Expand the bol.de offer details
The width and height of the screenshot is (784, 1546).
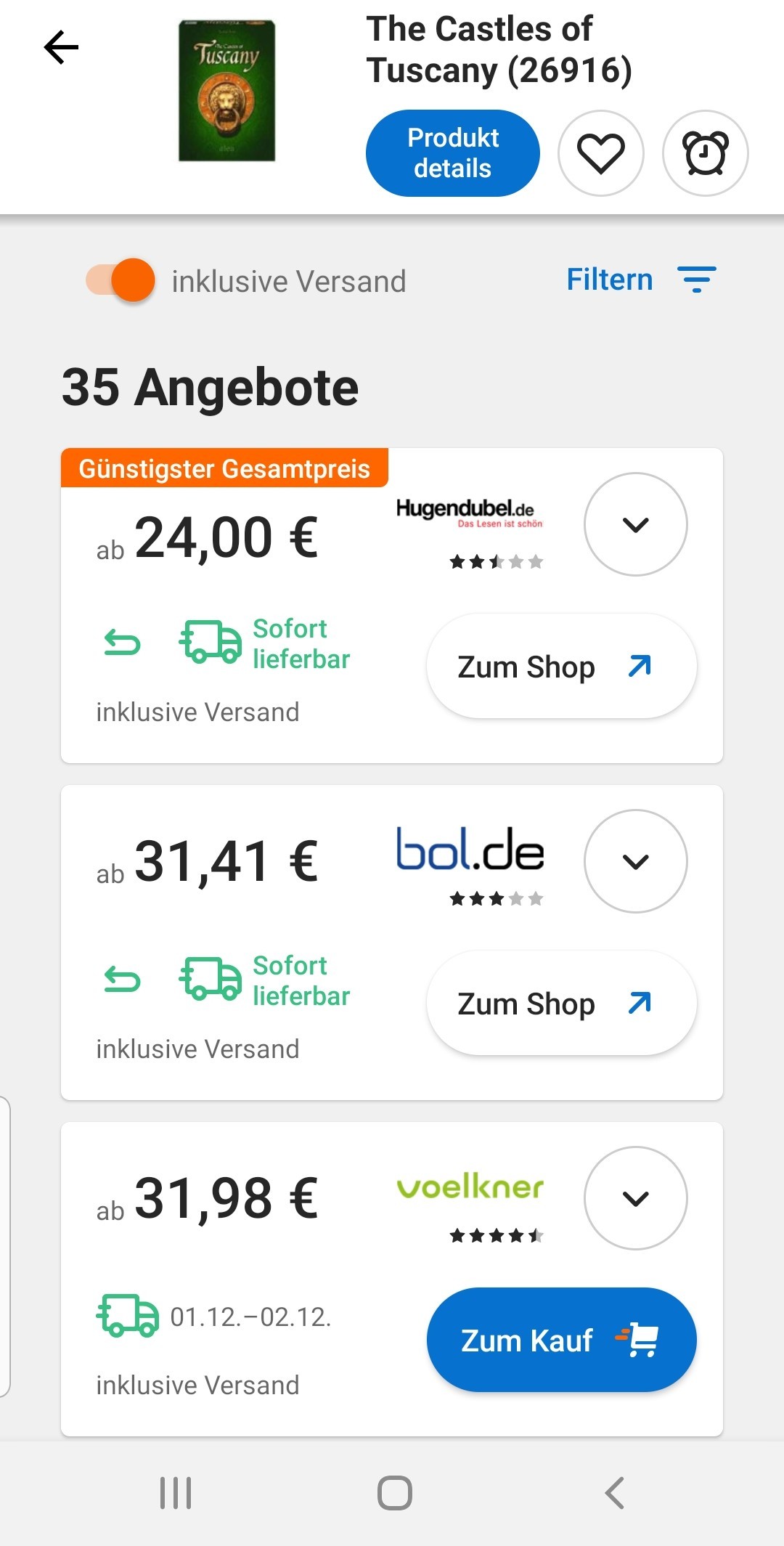tap(636, 861)
